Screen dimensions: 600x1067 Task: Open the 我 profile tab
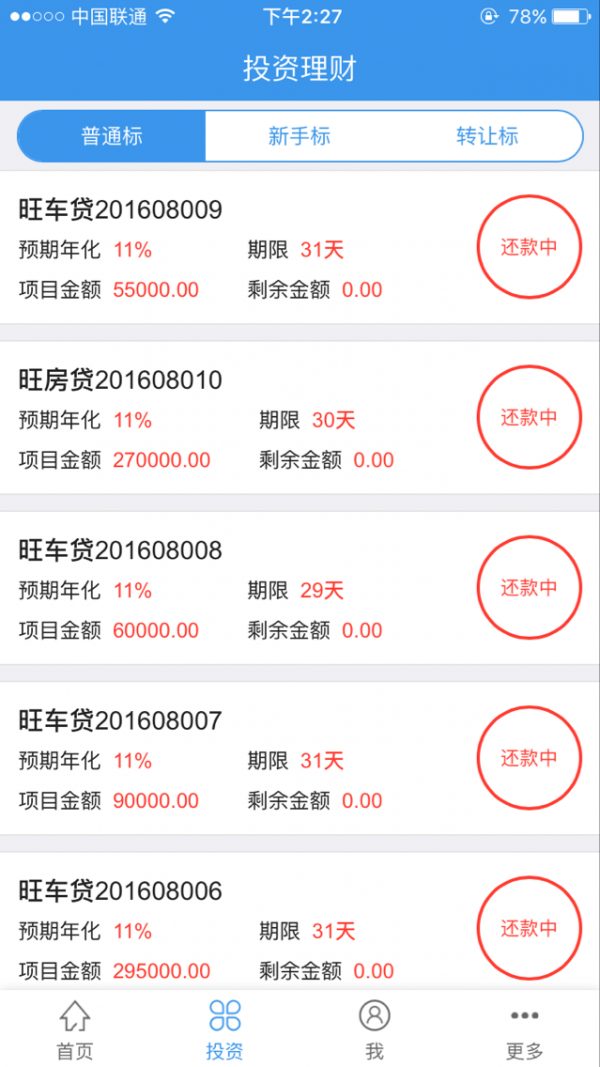tap(374, 1030)
